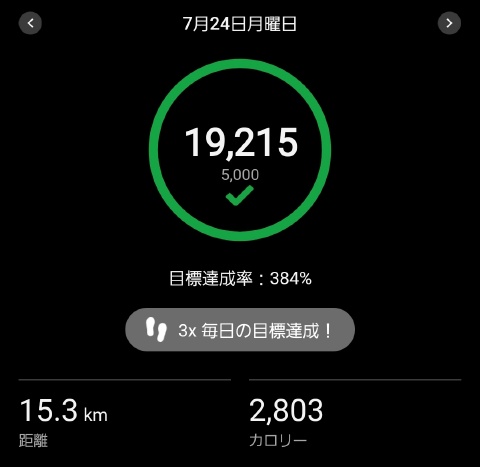Go to the next day
This screenshot has height=467, width=480.
coord(449,23)
